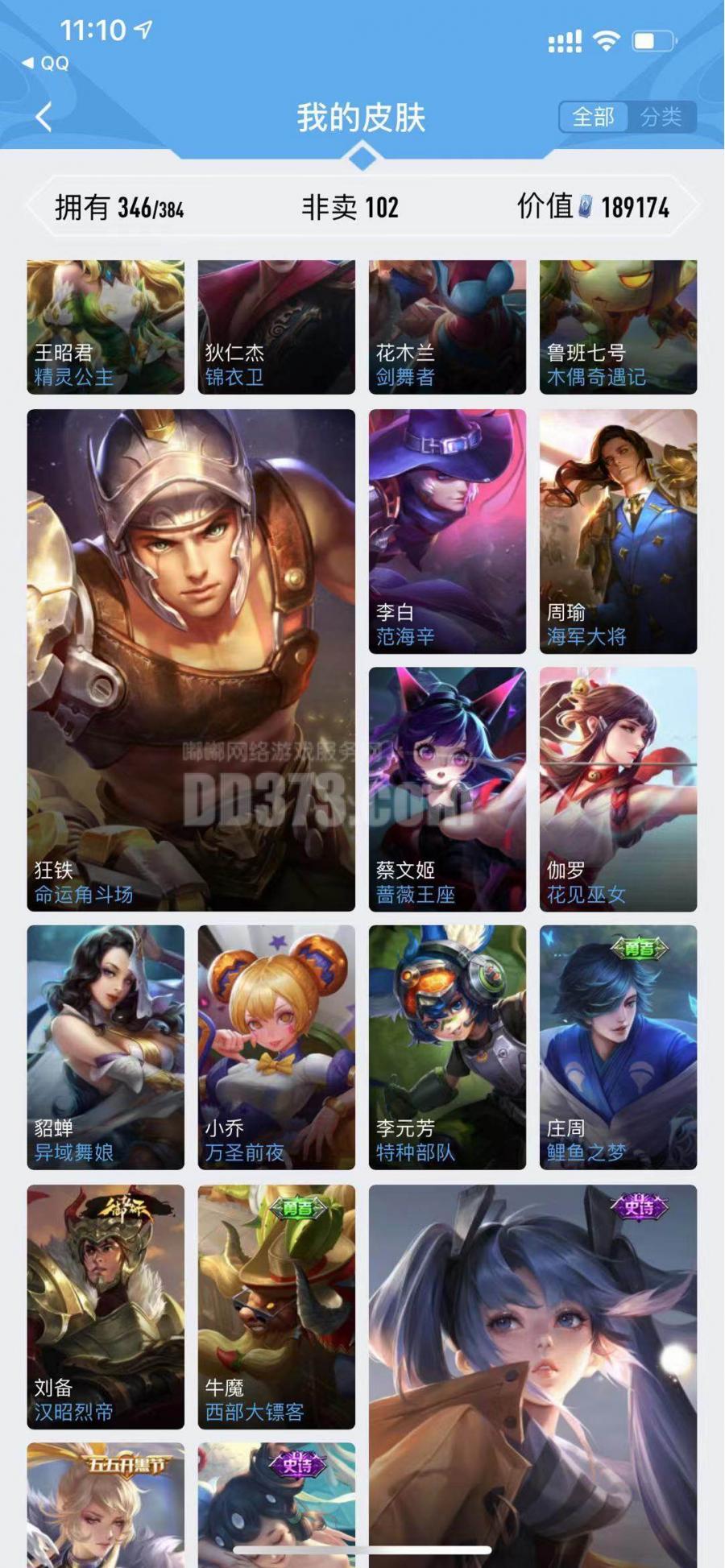725x1568 pixels.
Task: Open 花木兰 剑舞者 skin
Action: (447, 326)
